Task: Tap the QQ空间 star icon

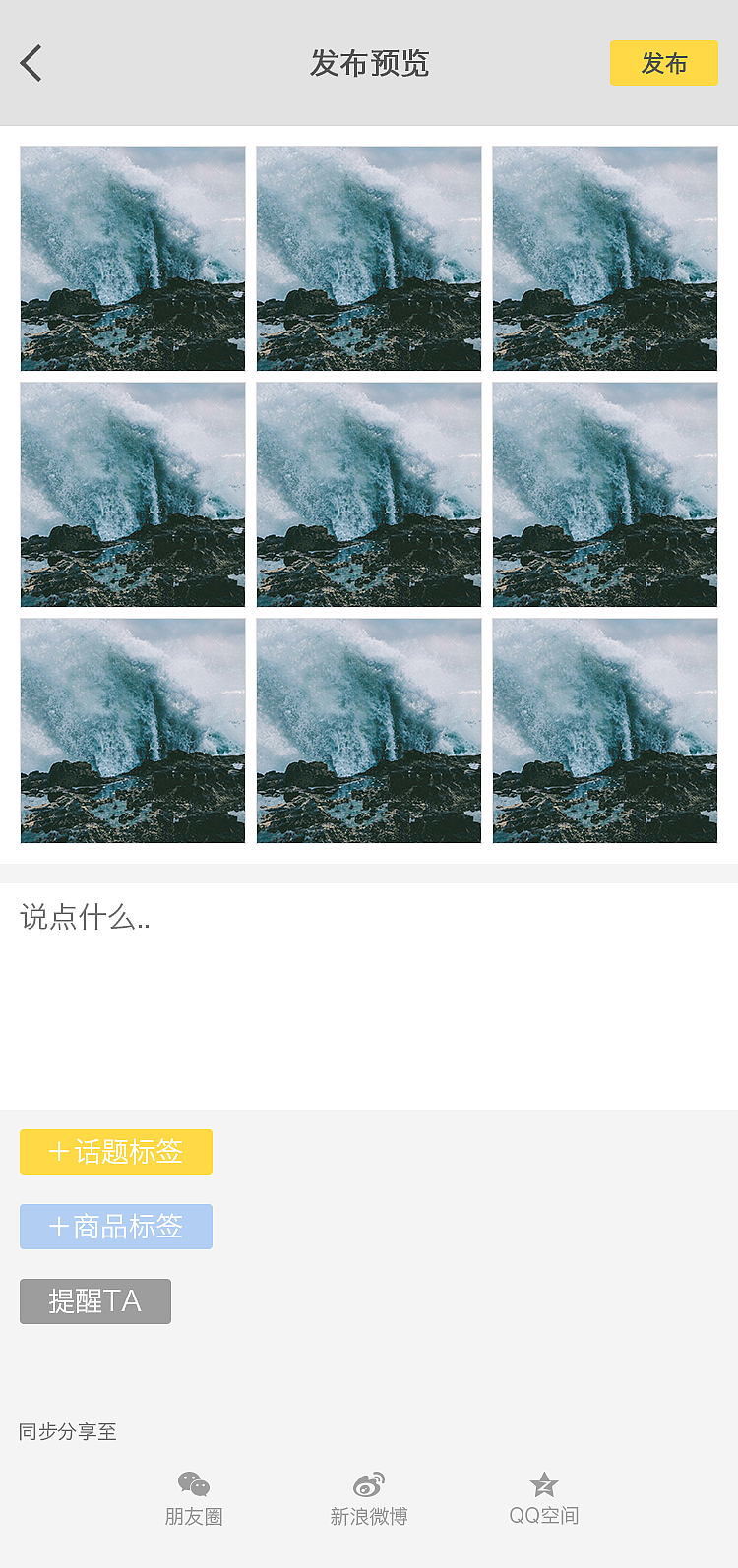Action: pyautogui.click(x=542, y=1484)
